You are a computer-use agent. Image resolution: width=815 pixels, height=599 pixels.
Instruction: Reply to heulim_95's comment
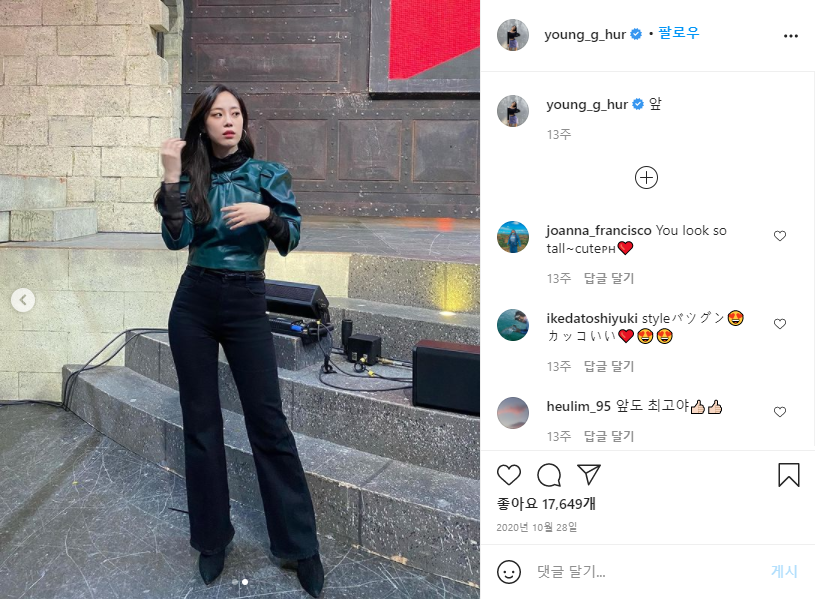pos(609,436)
